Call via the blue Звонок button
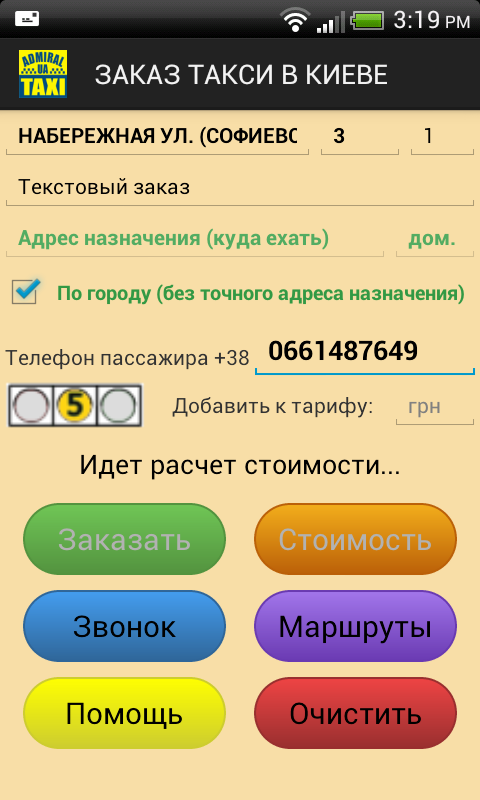The image size is (480, 800). click(124, 627)
